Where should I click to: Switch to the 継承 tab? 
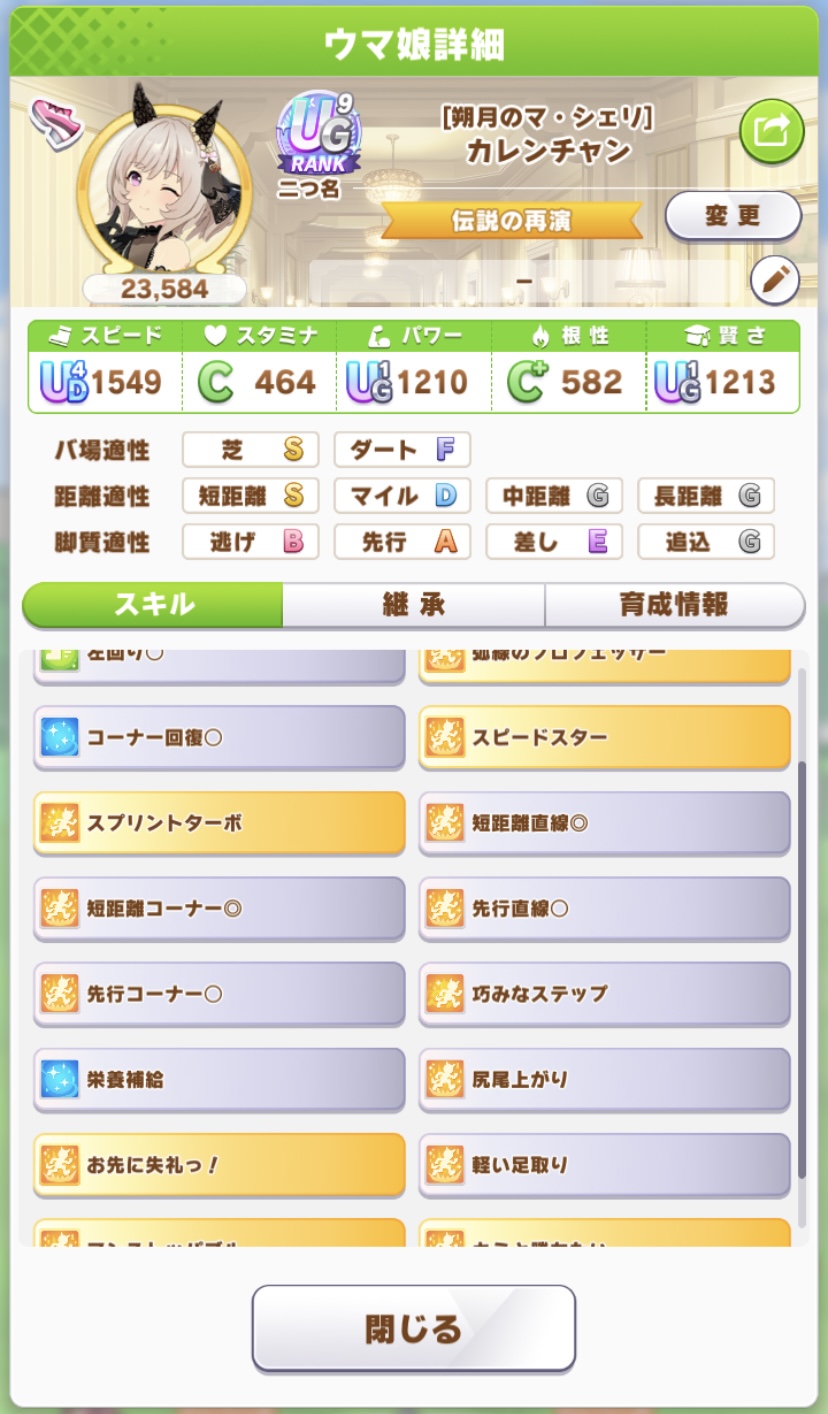(x=413, y=605)
